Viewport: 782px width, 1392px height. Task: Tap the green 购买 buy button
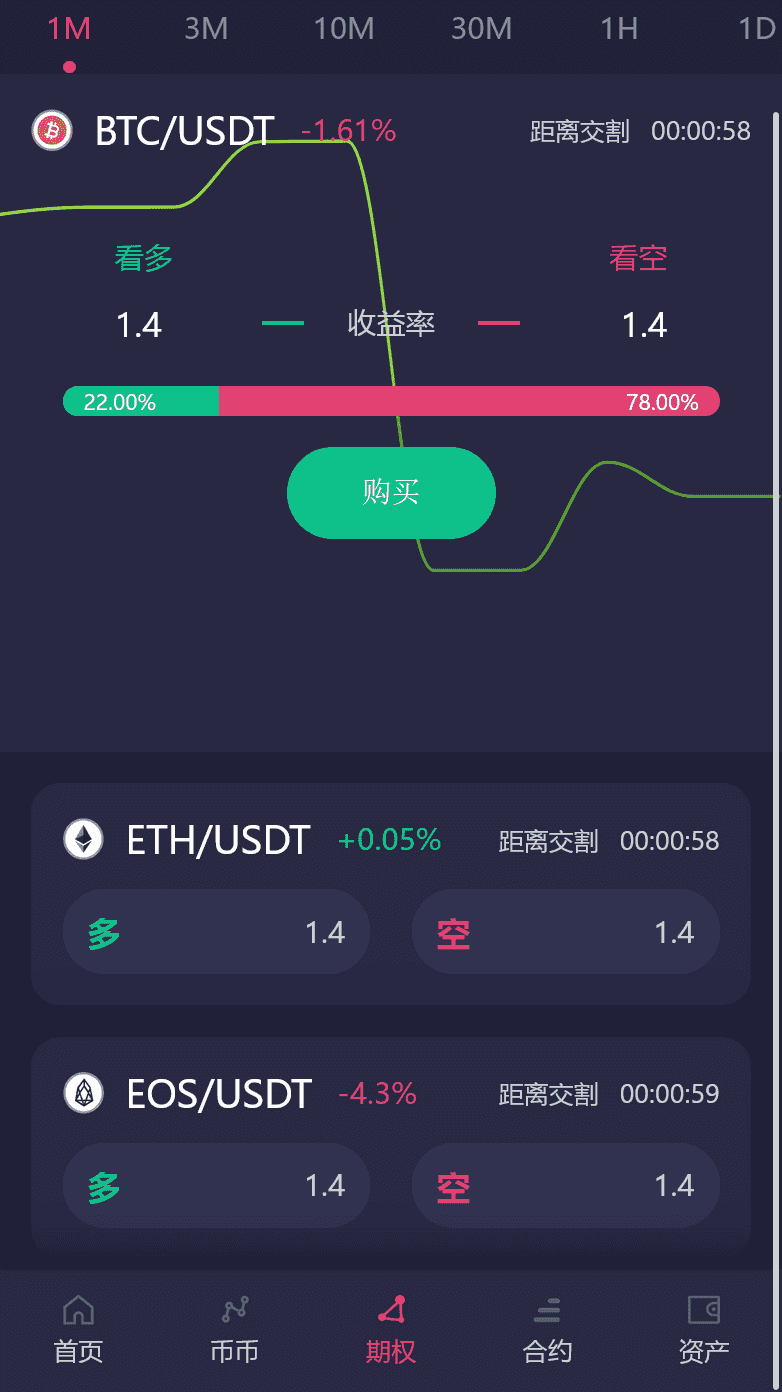[391, 492]
